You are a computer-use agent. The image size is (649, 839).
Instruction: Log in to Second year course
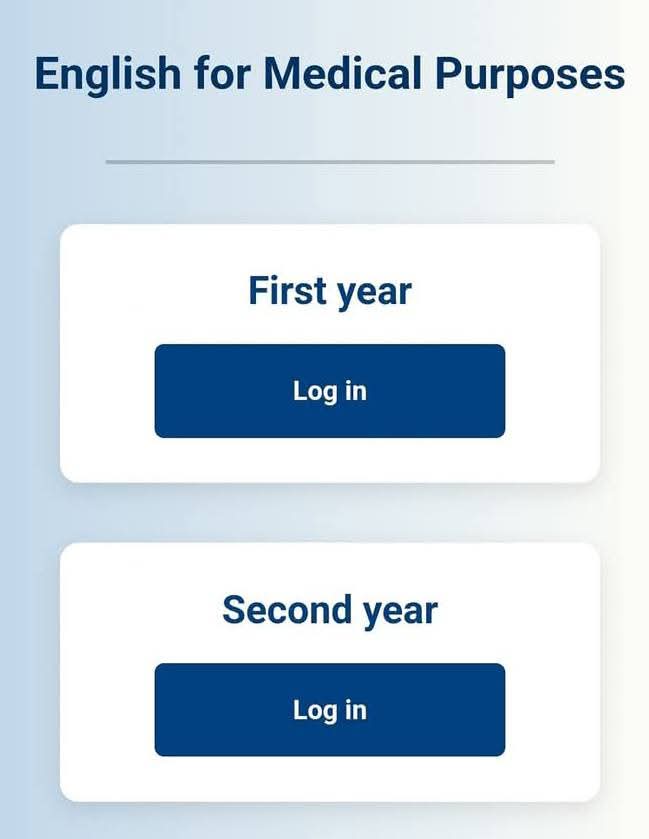point(329,710)
